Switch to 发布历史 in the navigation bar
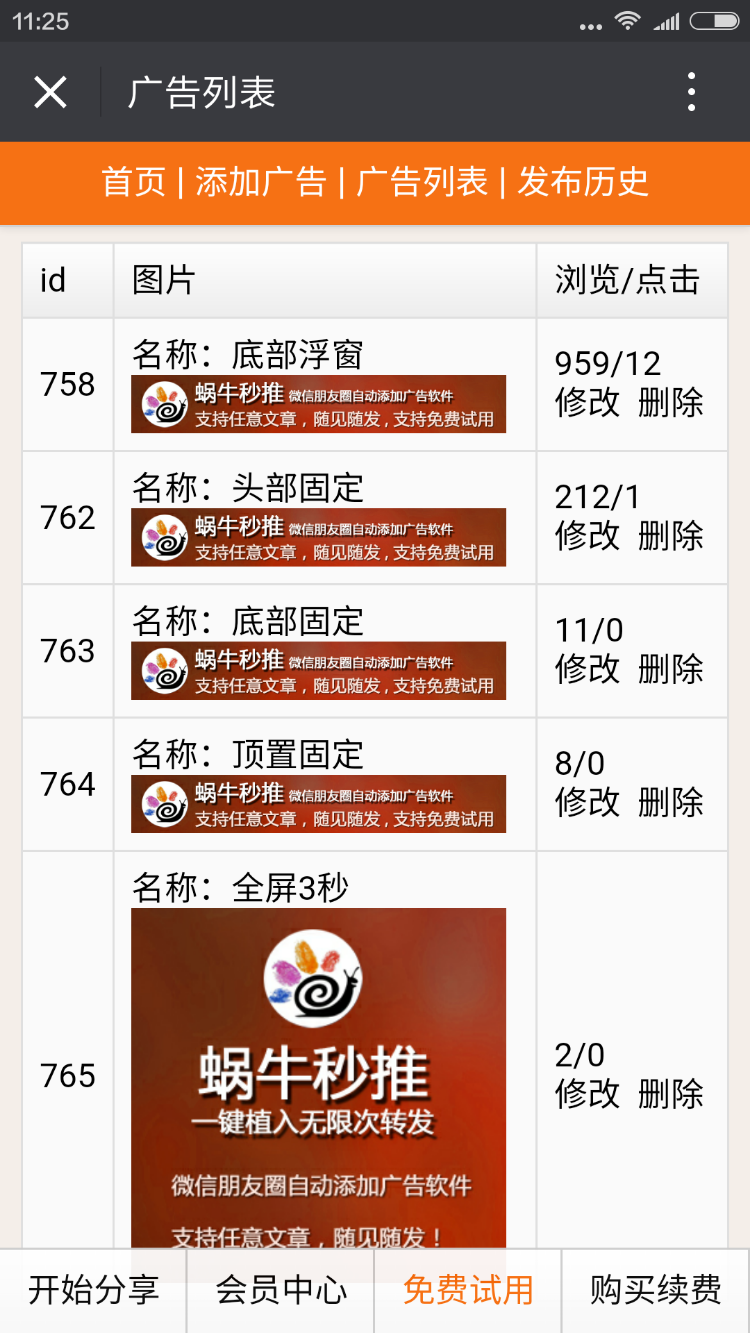750x1333 pixels. 582,183
